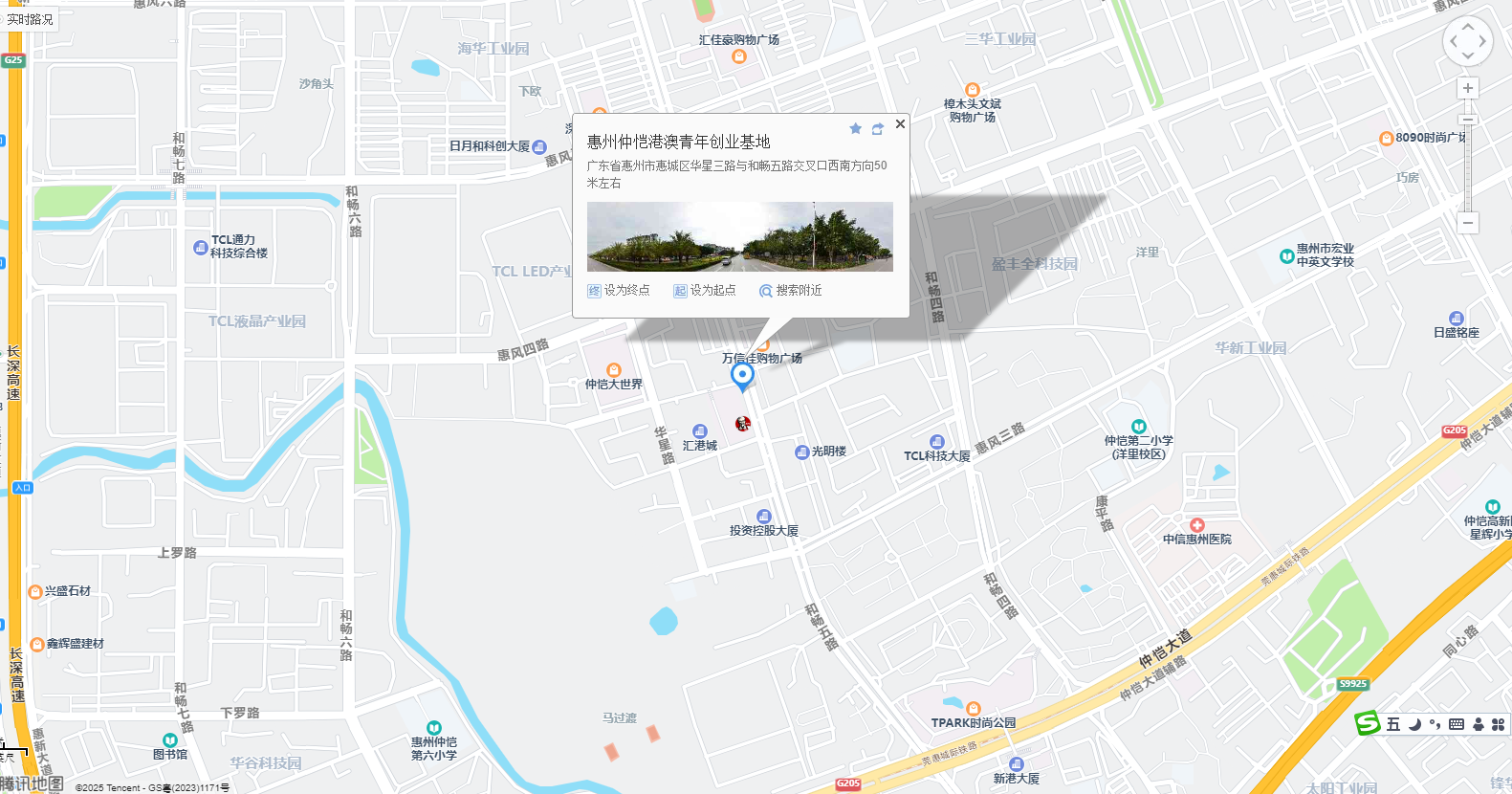Open the 光明楼 marker
1512x794 pixels.
(x=802, y=452)
